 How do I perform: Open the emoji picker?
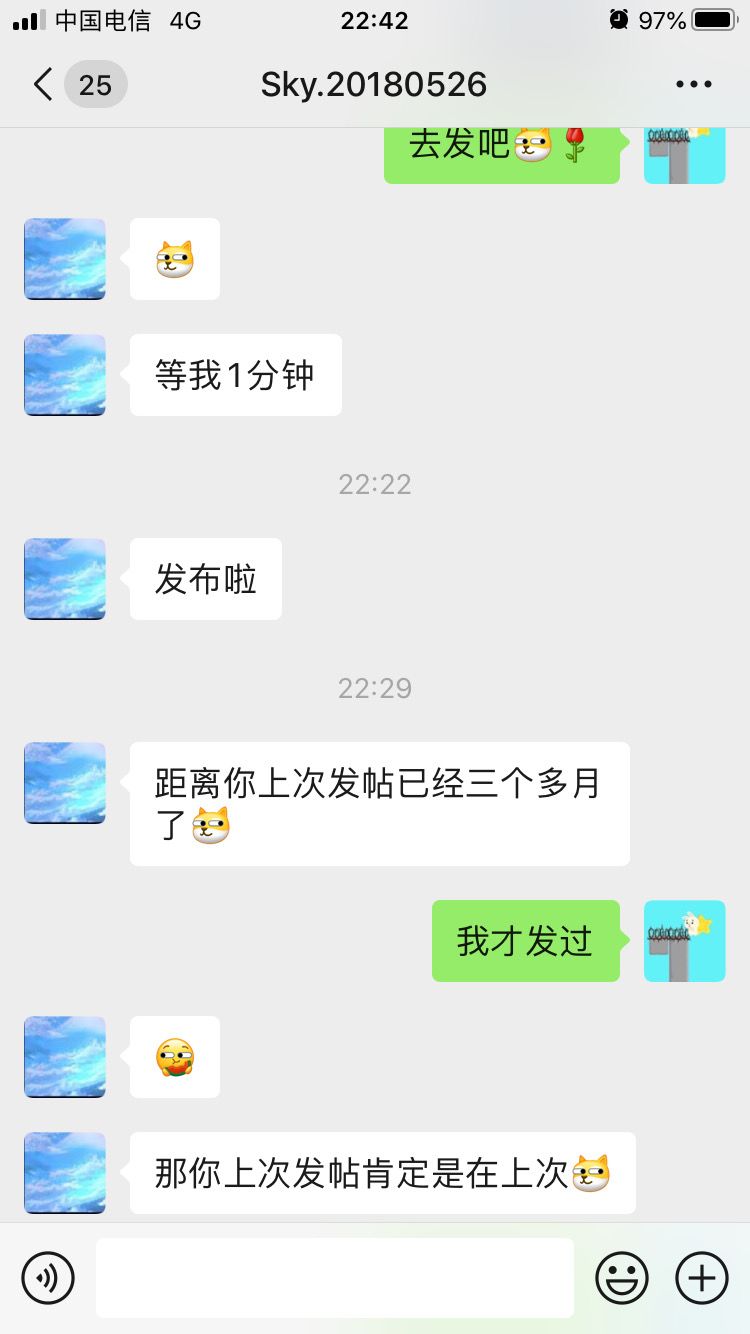pos(621,1277)
